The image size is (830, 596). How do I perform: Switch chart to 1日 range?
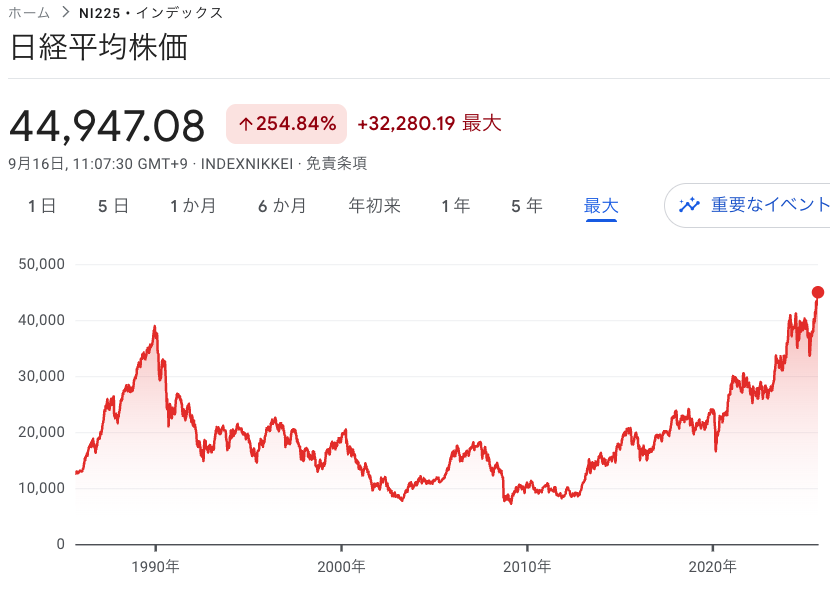coord(41,206)
